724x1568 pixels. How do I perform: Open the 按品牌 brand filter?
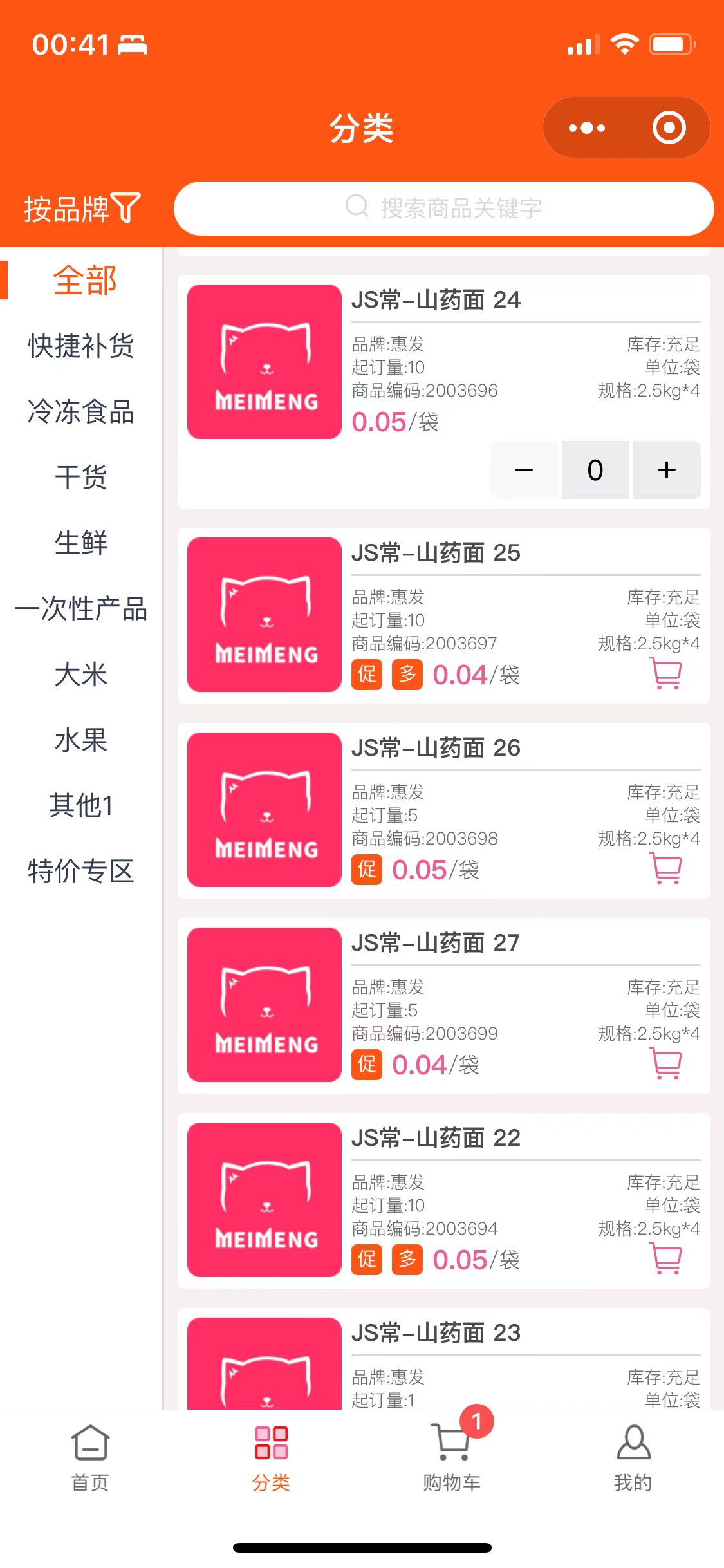[82, 208]
